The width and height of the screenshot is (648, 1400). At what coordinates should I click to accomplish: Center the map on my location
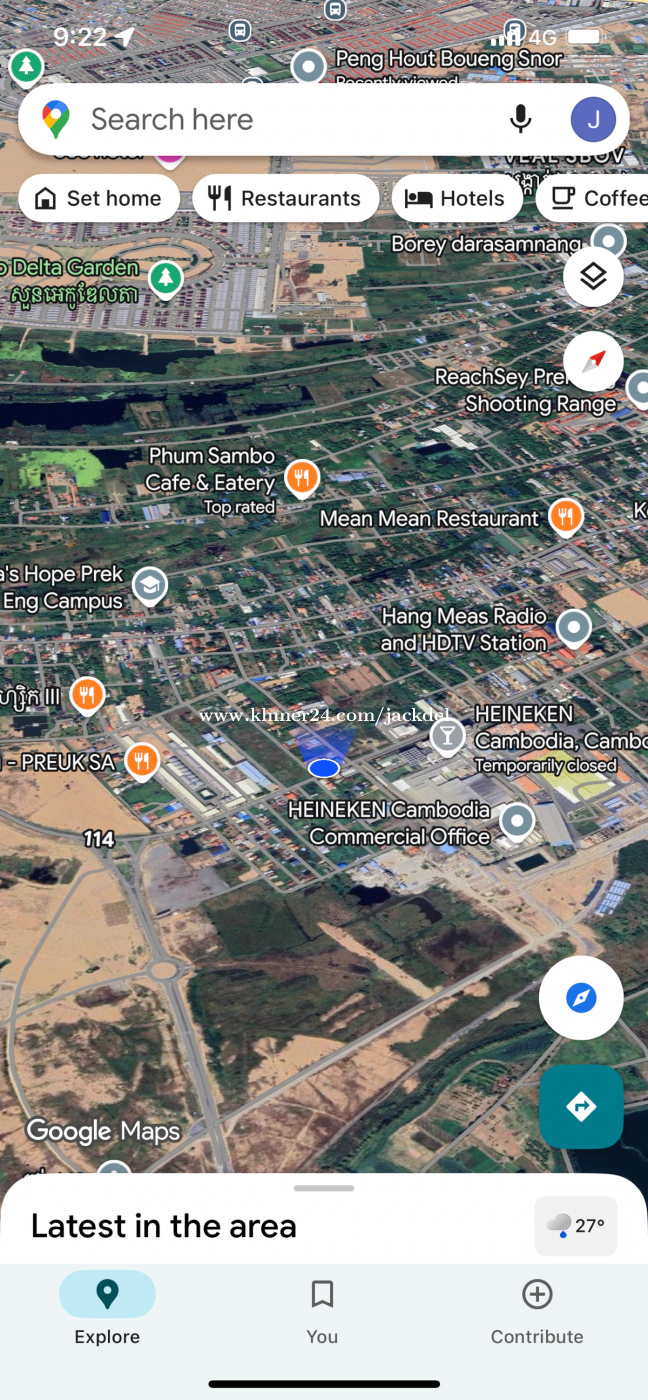(x=581, y=997)
